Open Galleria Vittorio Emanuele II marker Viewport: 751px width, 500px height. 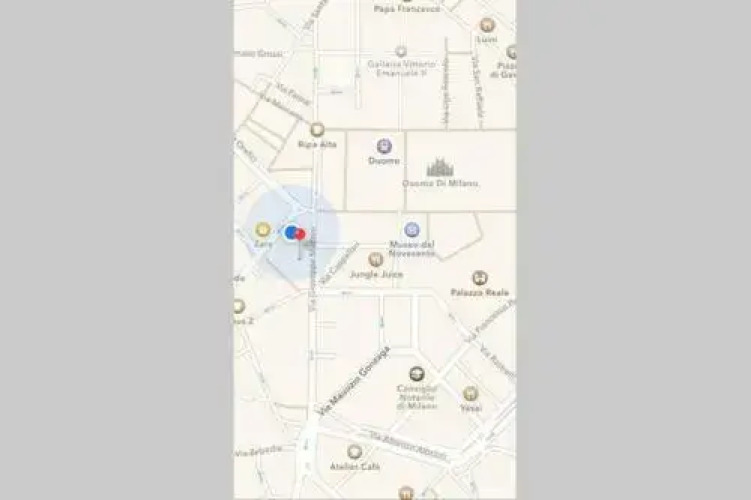pos(401,50)
